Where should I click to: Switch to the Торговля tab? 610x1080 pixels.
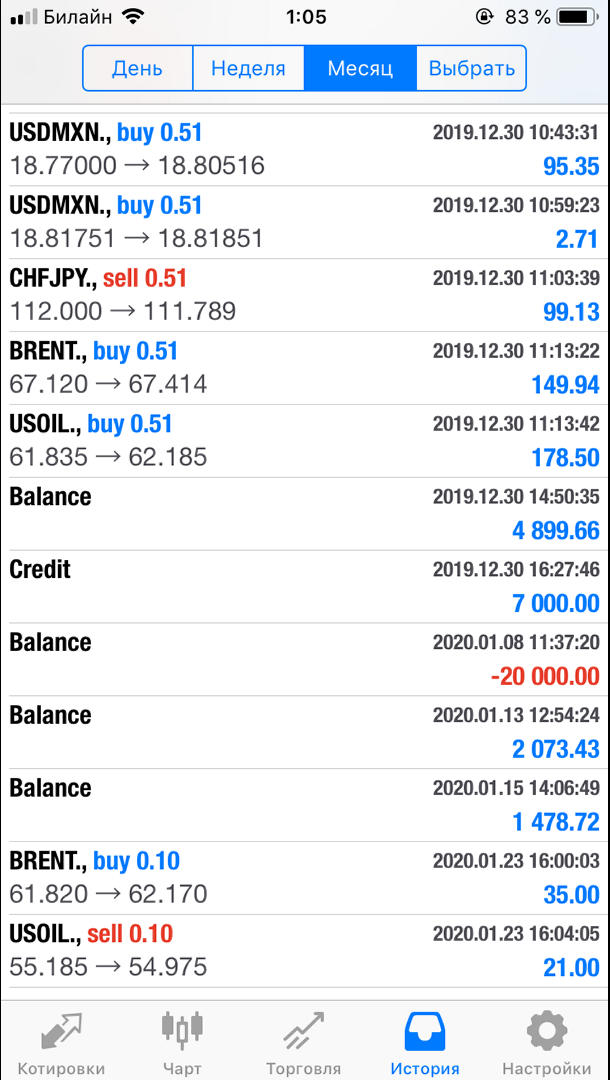304,1041
